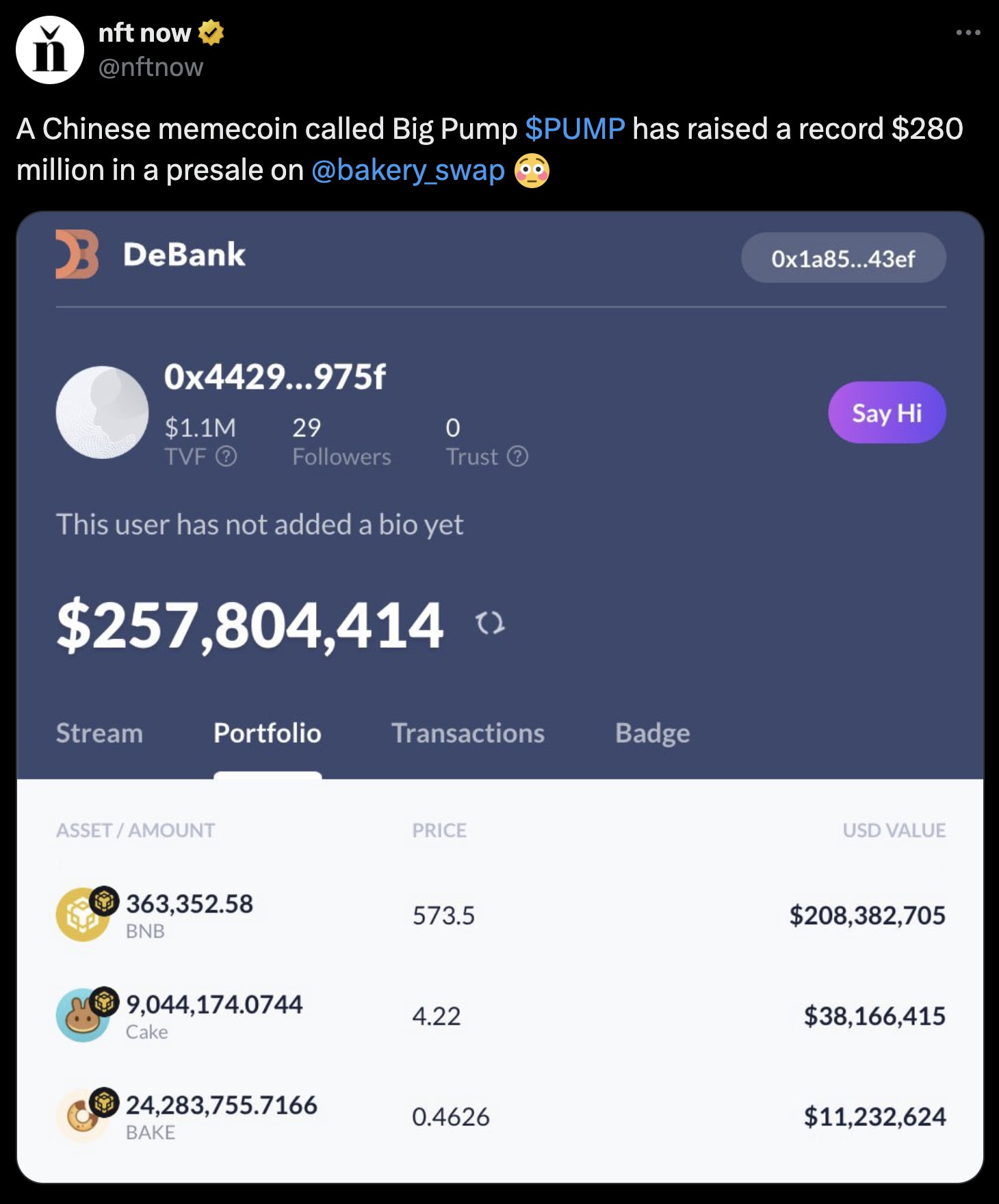Tap the @nftnow handle
Screen dimensions: 999x1204
point(151,67)
